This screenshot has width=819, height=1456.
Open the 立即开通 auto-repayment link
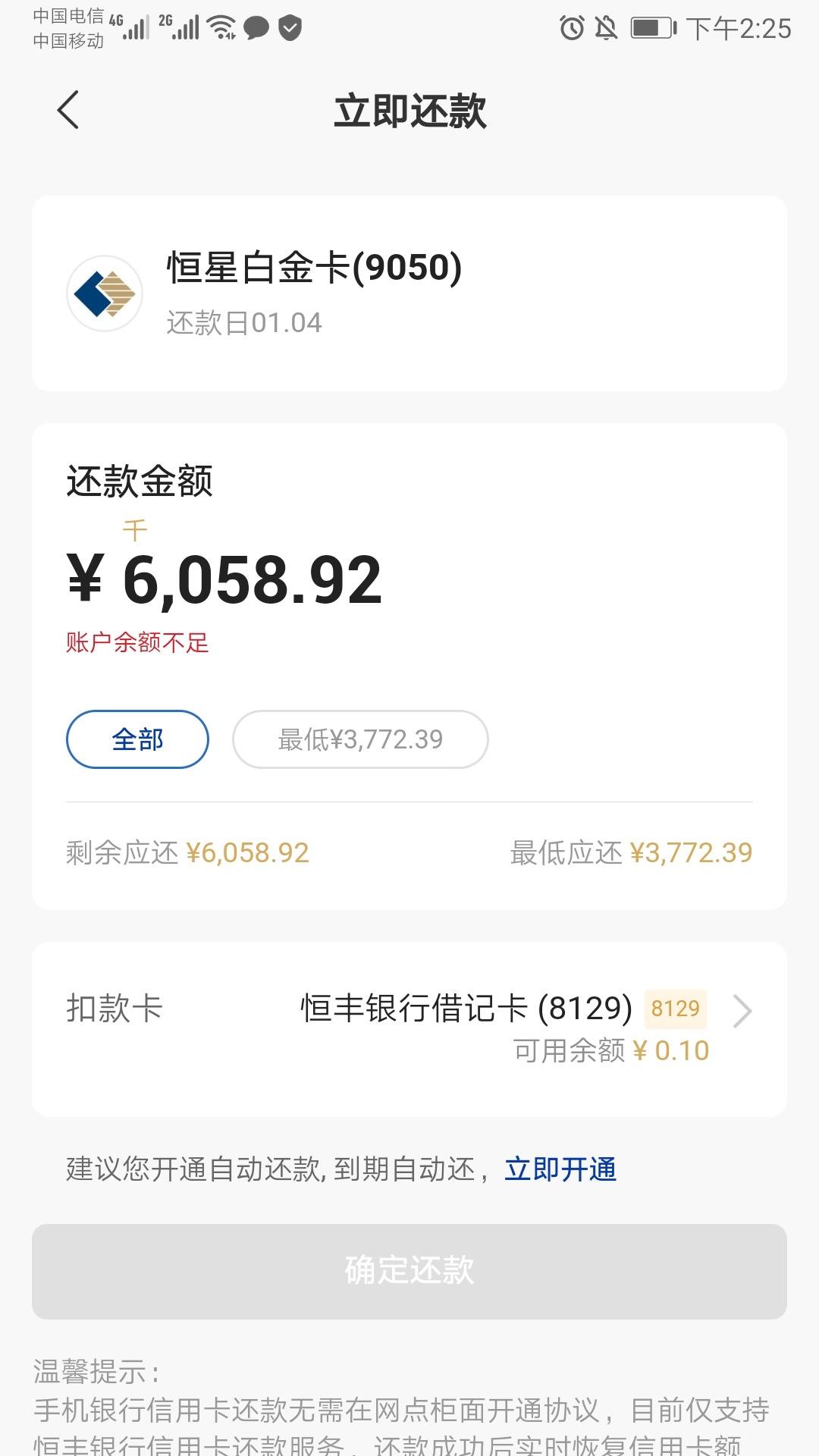(x=560, y=1169)
